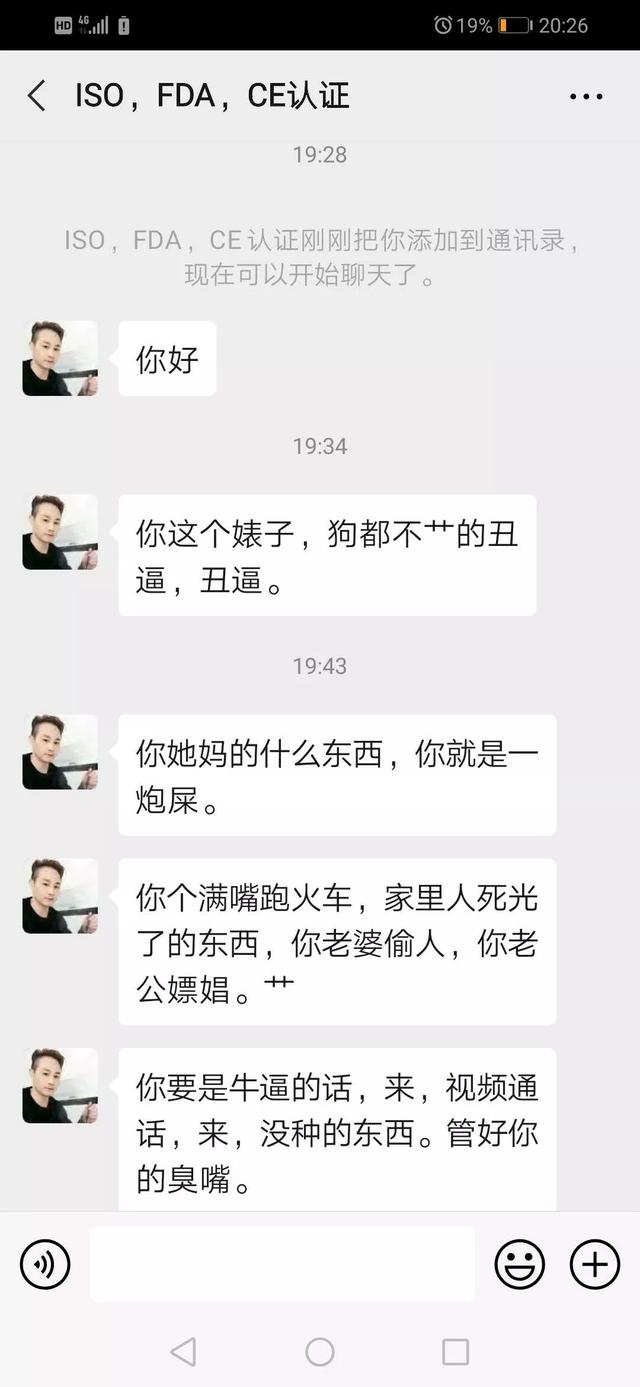
Task: Open the system recent apps view
Action: [455, 1352]
